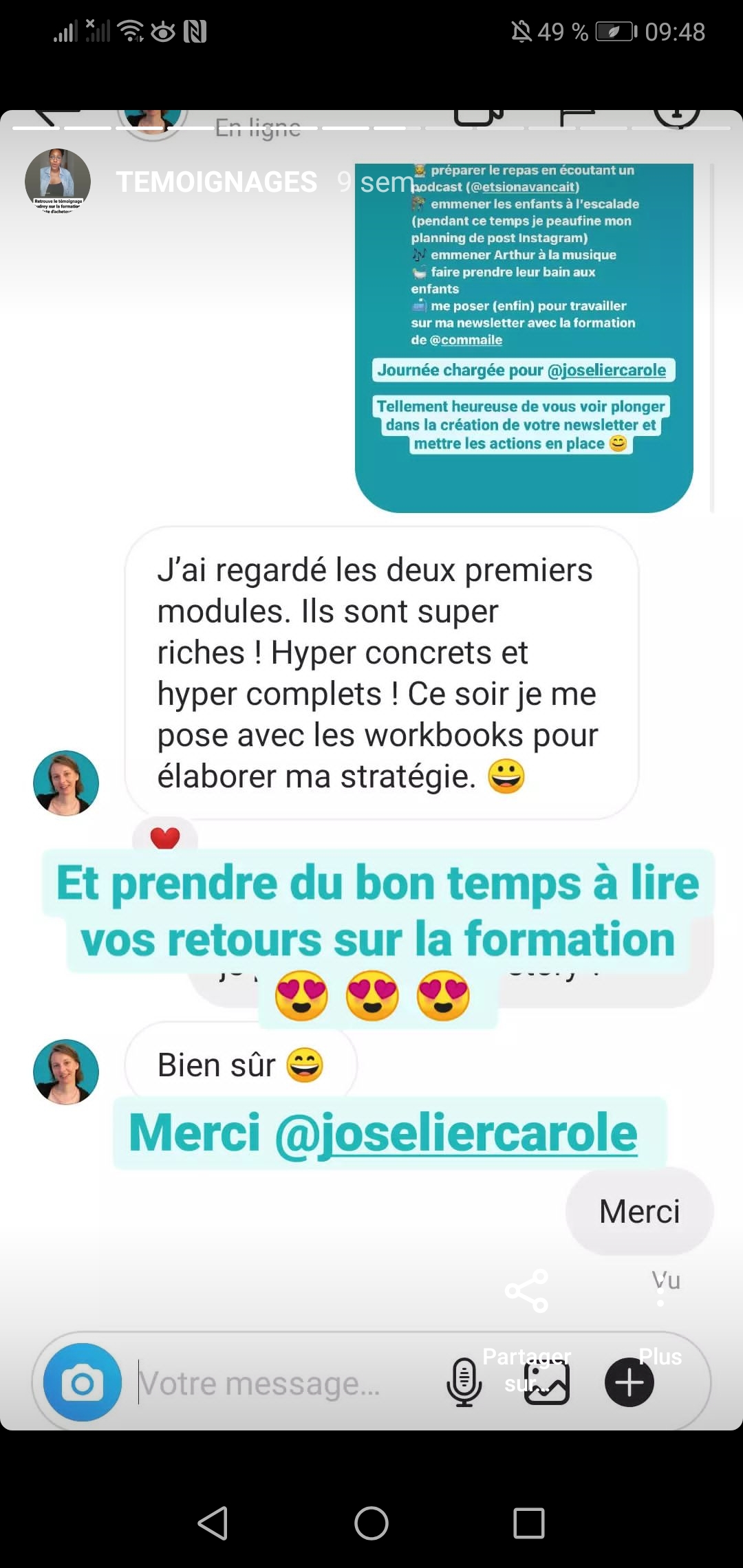Open the Merci @joseliercarole mention

(x=455, y=1133)
